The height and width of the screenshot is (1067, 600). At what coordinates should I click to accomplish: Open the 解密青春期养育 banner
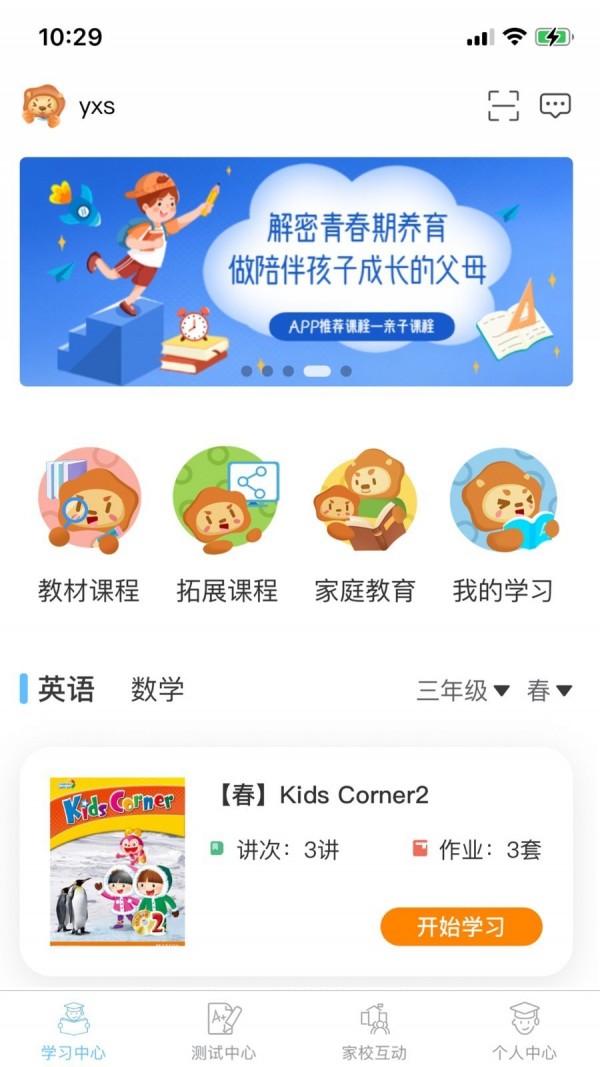(x=296, y=271)
